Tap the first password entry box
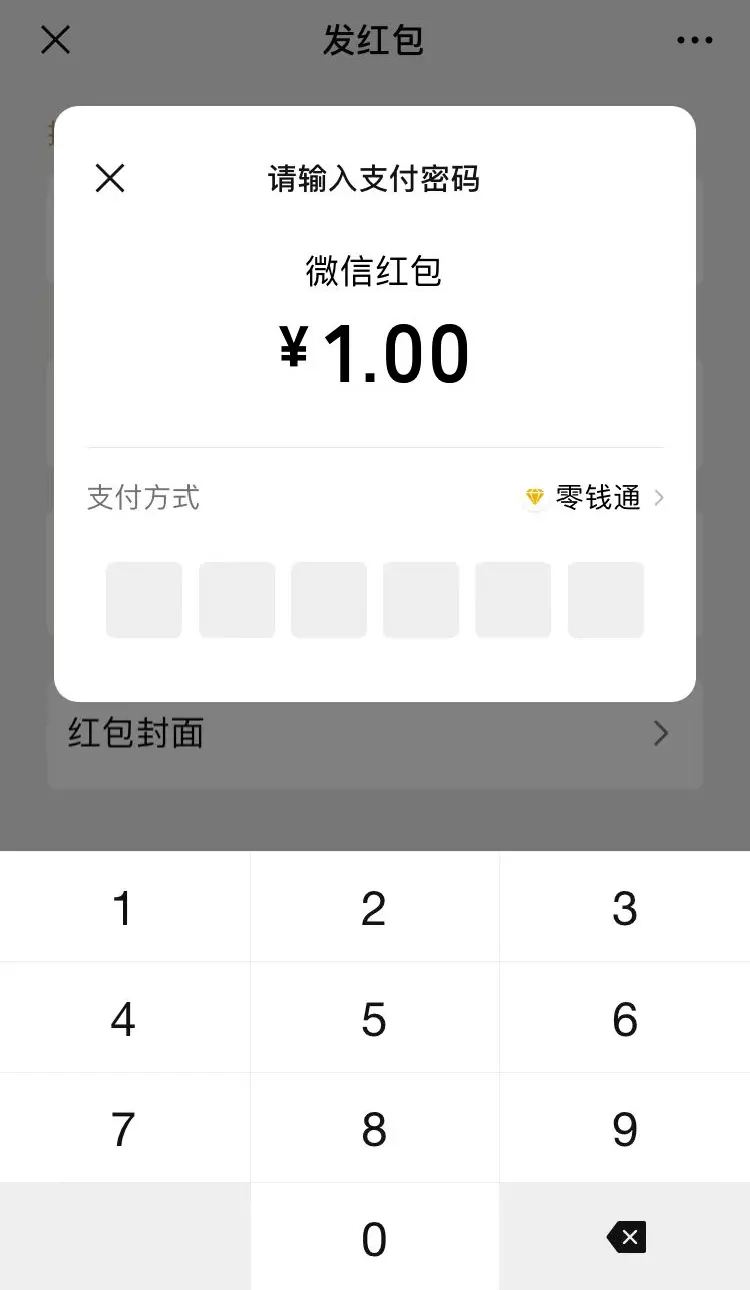This screenshot has height=1290, width=750. click(143, 599)
